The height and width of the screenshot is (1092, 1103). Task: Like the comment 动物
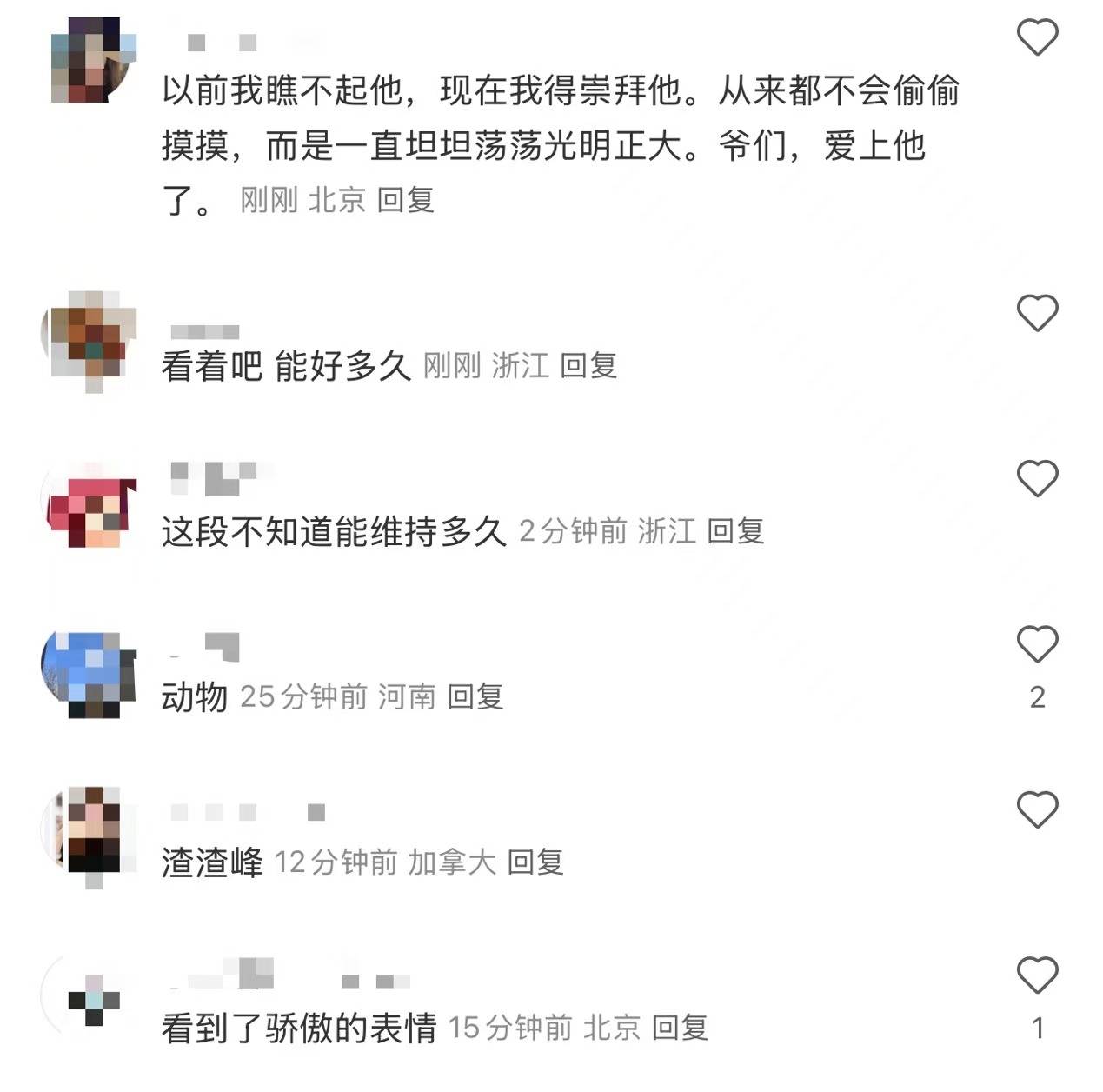(1037, 644)
